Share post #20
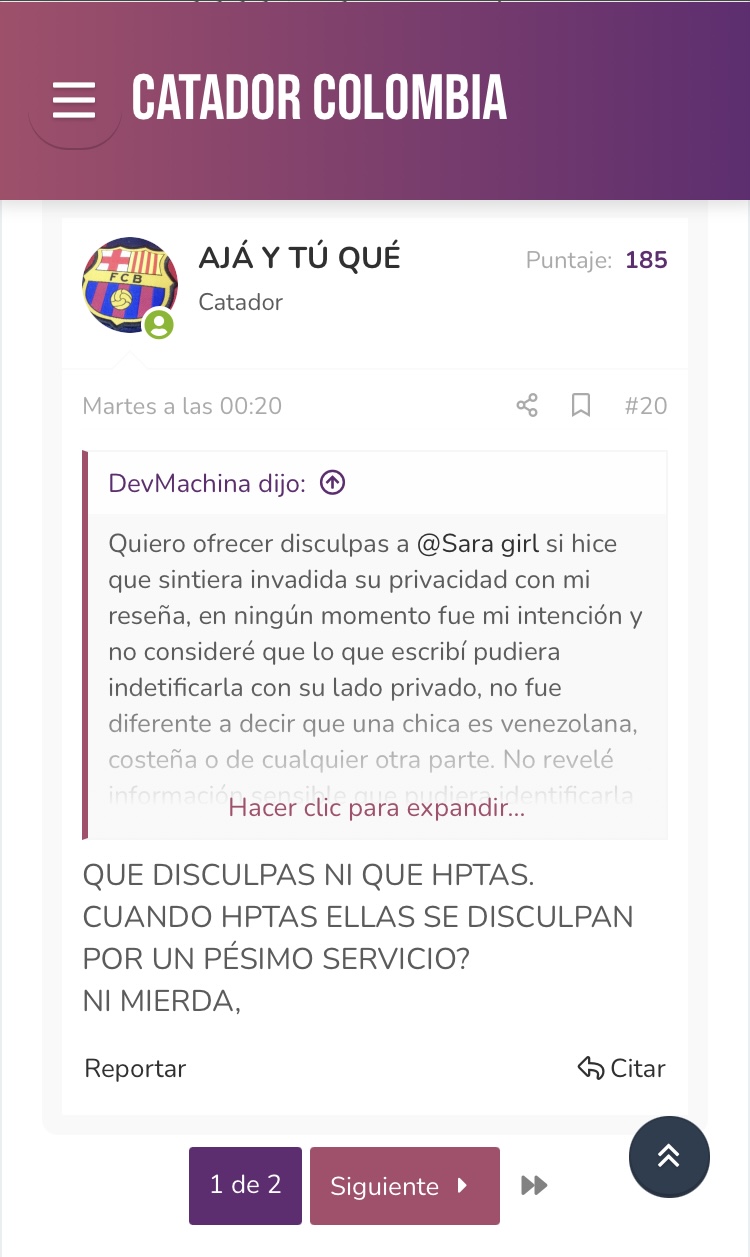The image size is (750, 1257). (x=527, y=405)
